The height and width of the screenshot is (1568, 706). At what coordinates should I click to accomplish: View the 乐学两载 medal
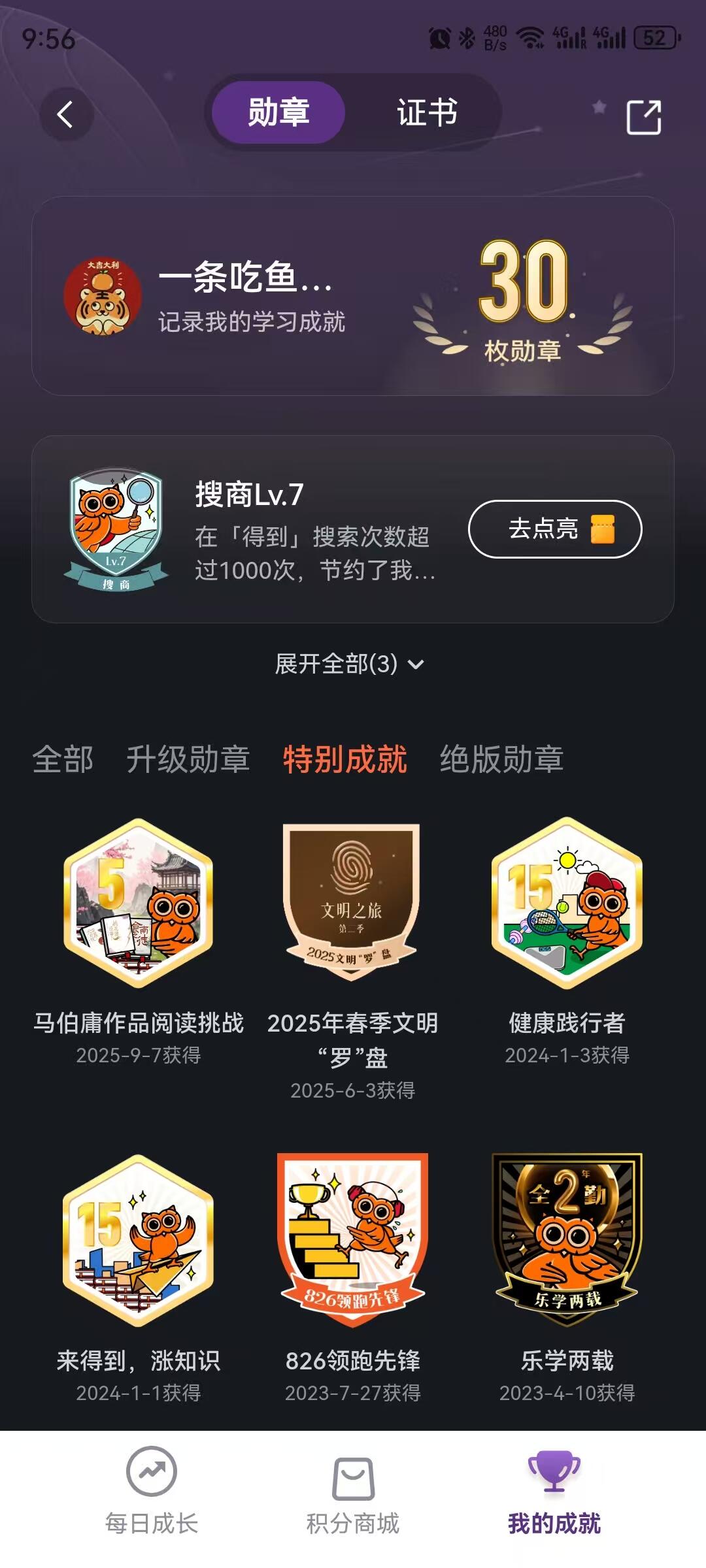567,1240
